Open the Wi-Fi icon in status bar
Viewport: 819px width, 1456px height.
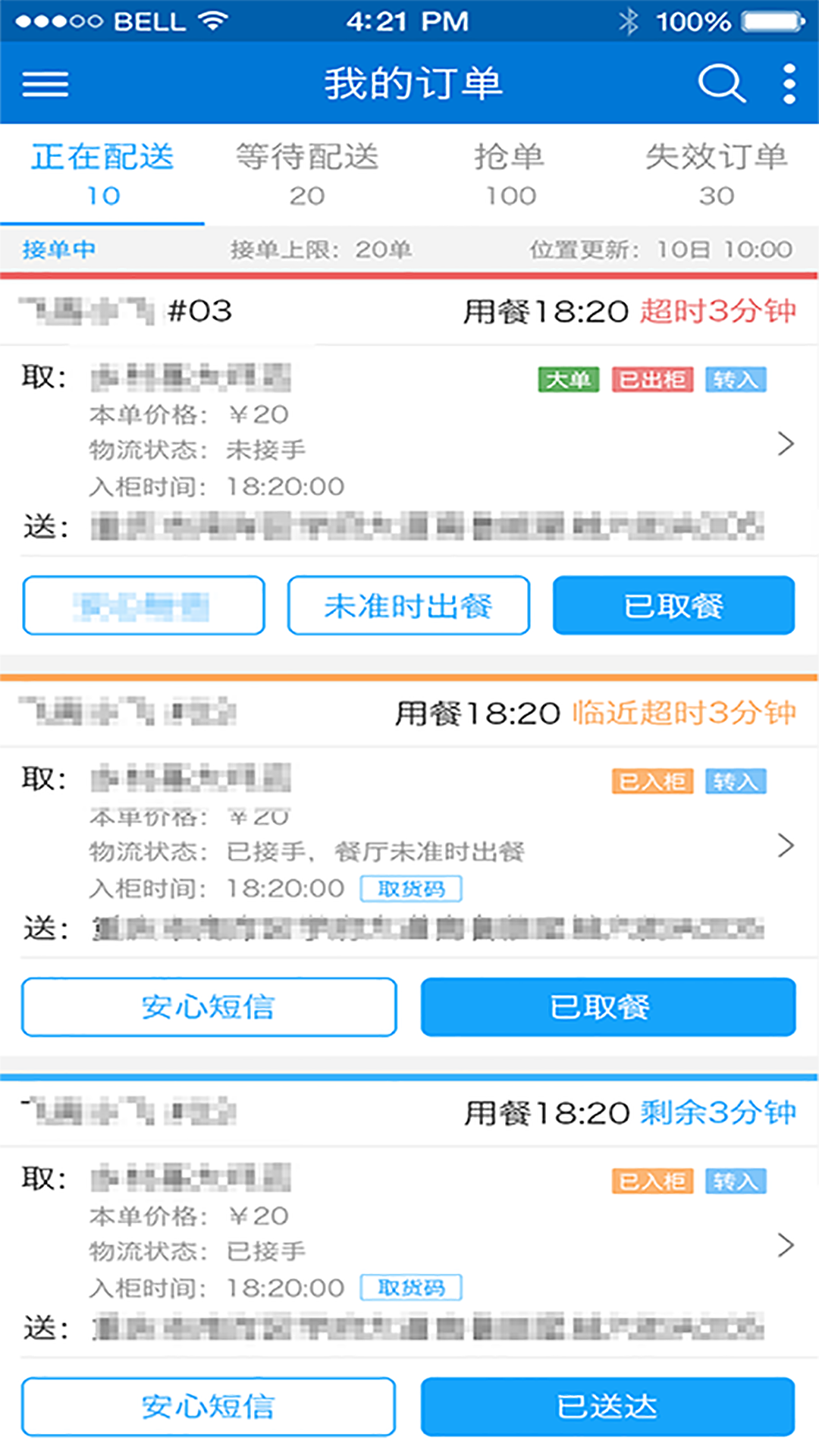coord(214,20)
